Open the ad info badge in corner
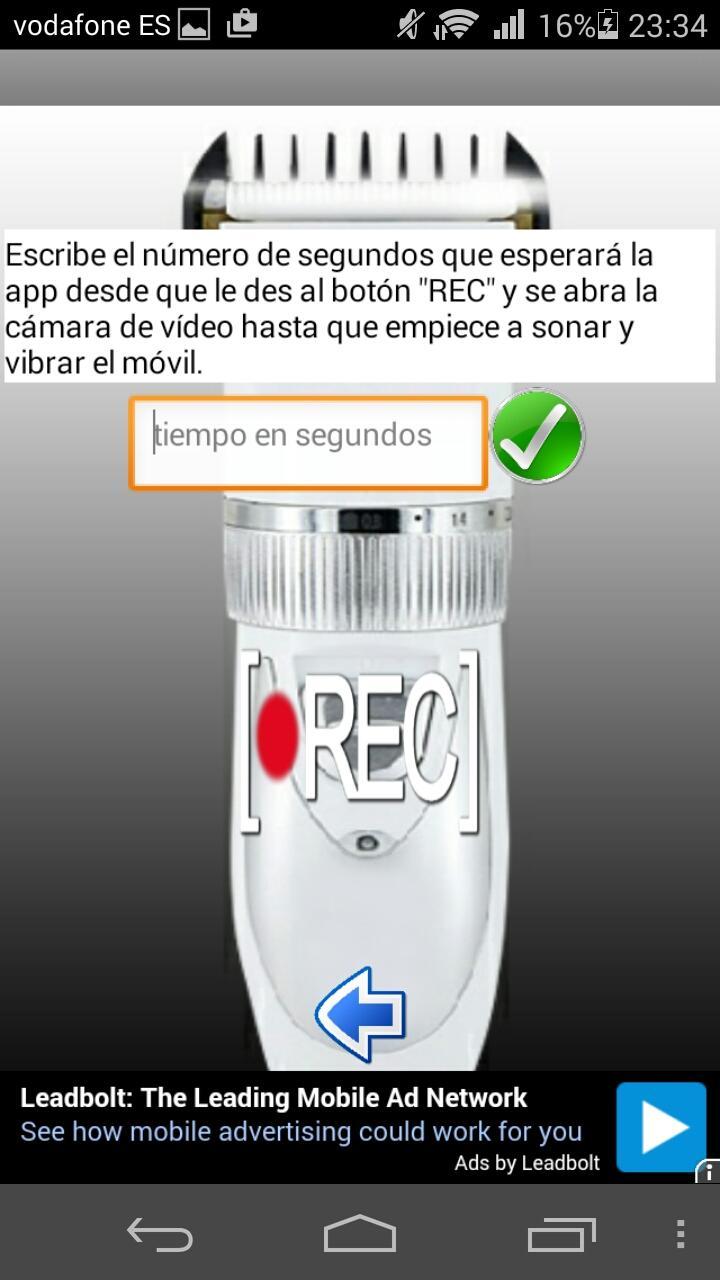Screen dimensions: 720x1280 tap(712, 1173)
